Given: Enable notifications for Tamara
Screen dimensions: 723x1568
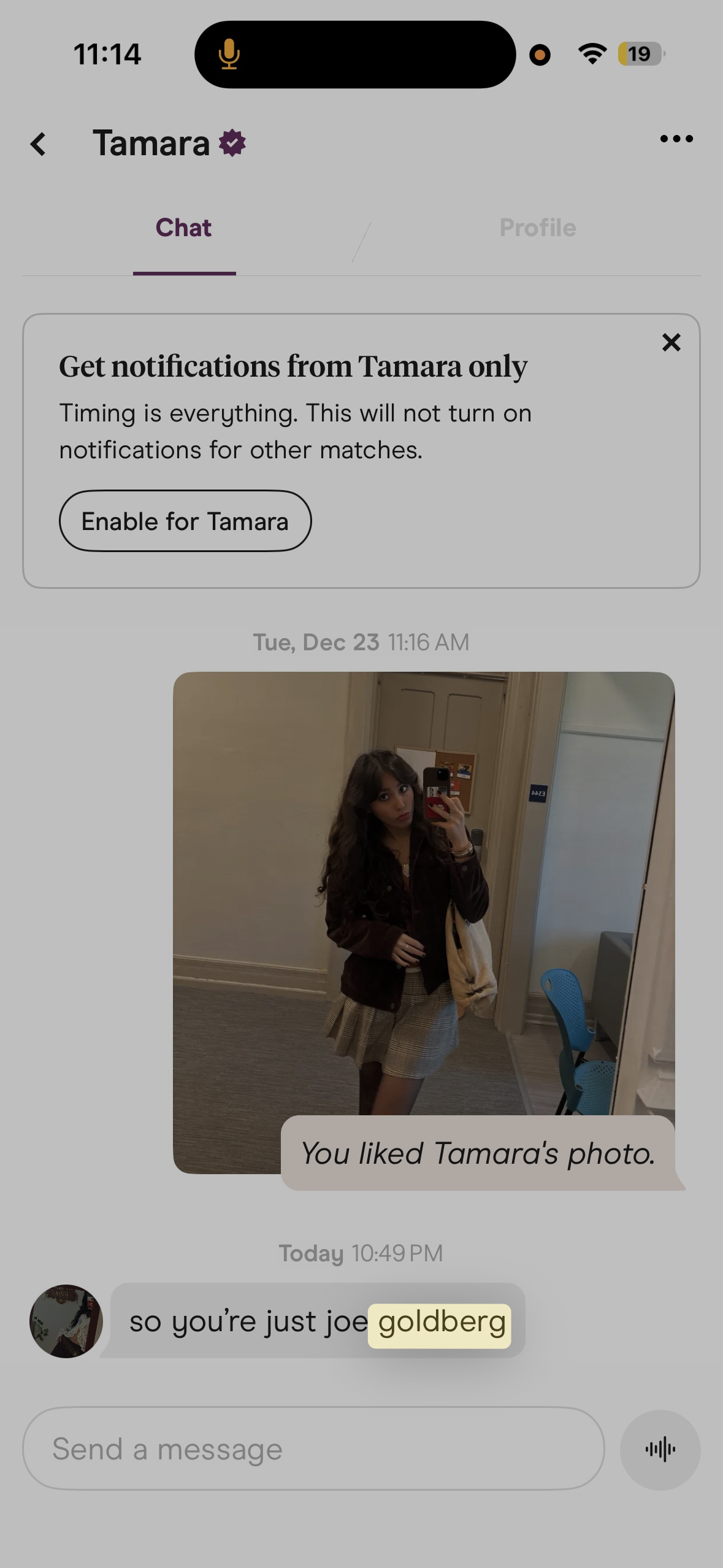Looking at the screenshot, I should pos(185,521).
